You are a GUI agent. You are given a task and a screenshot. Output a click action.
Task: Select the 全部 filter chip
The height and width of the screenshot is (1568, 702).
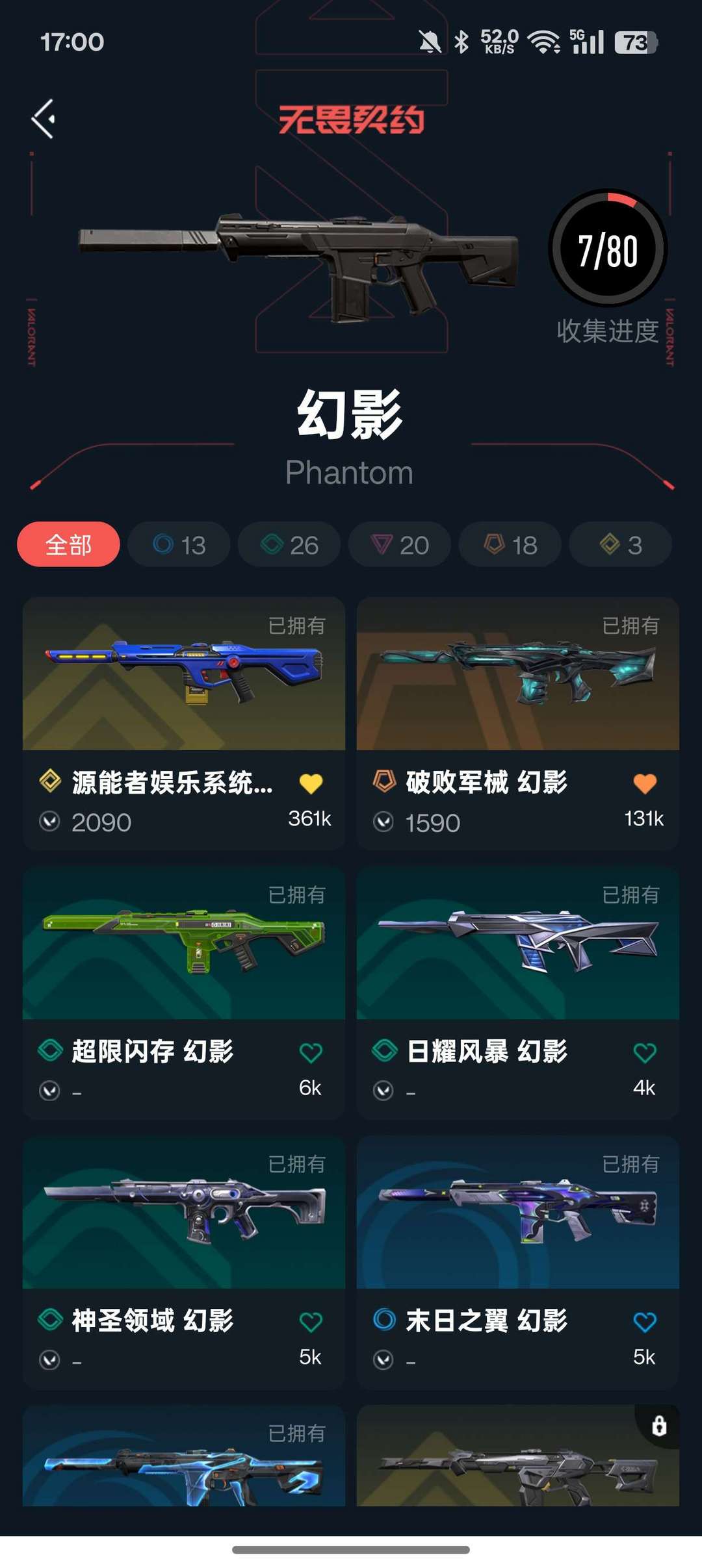68,544
